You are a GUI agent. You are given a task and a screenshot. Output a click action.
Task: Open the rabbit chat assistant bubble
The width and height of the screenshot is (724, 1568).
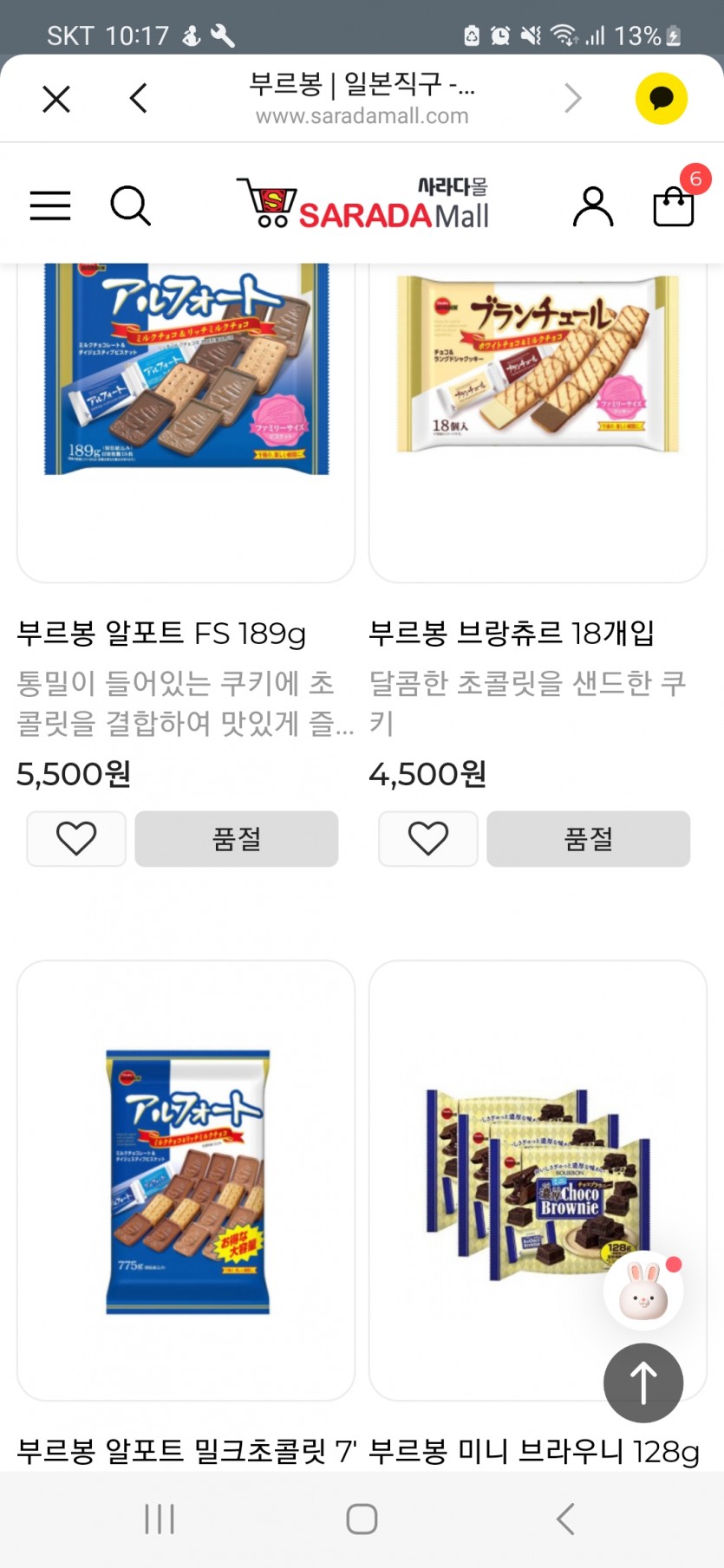(x=643, y=1291)
